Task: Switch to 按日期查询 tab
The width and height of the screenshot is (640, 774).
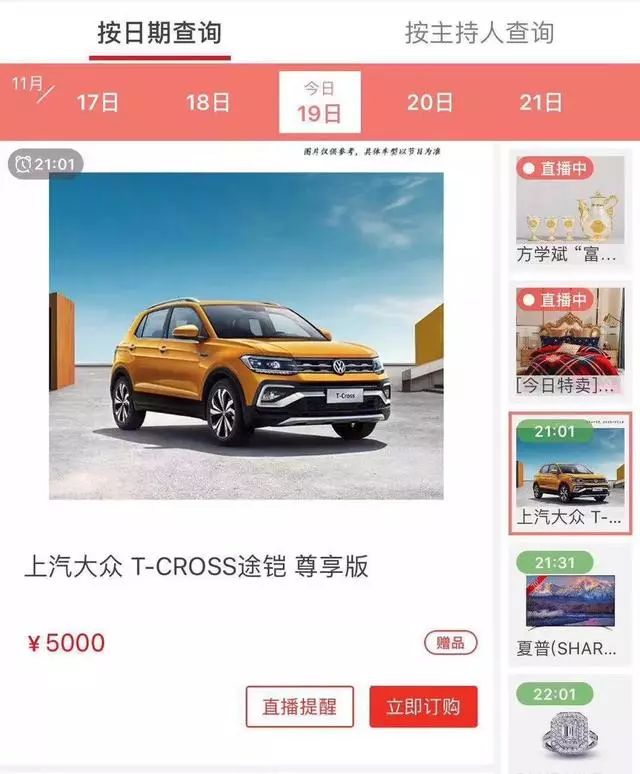Action: coord(159,33)
